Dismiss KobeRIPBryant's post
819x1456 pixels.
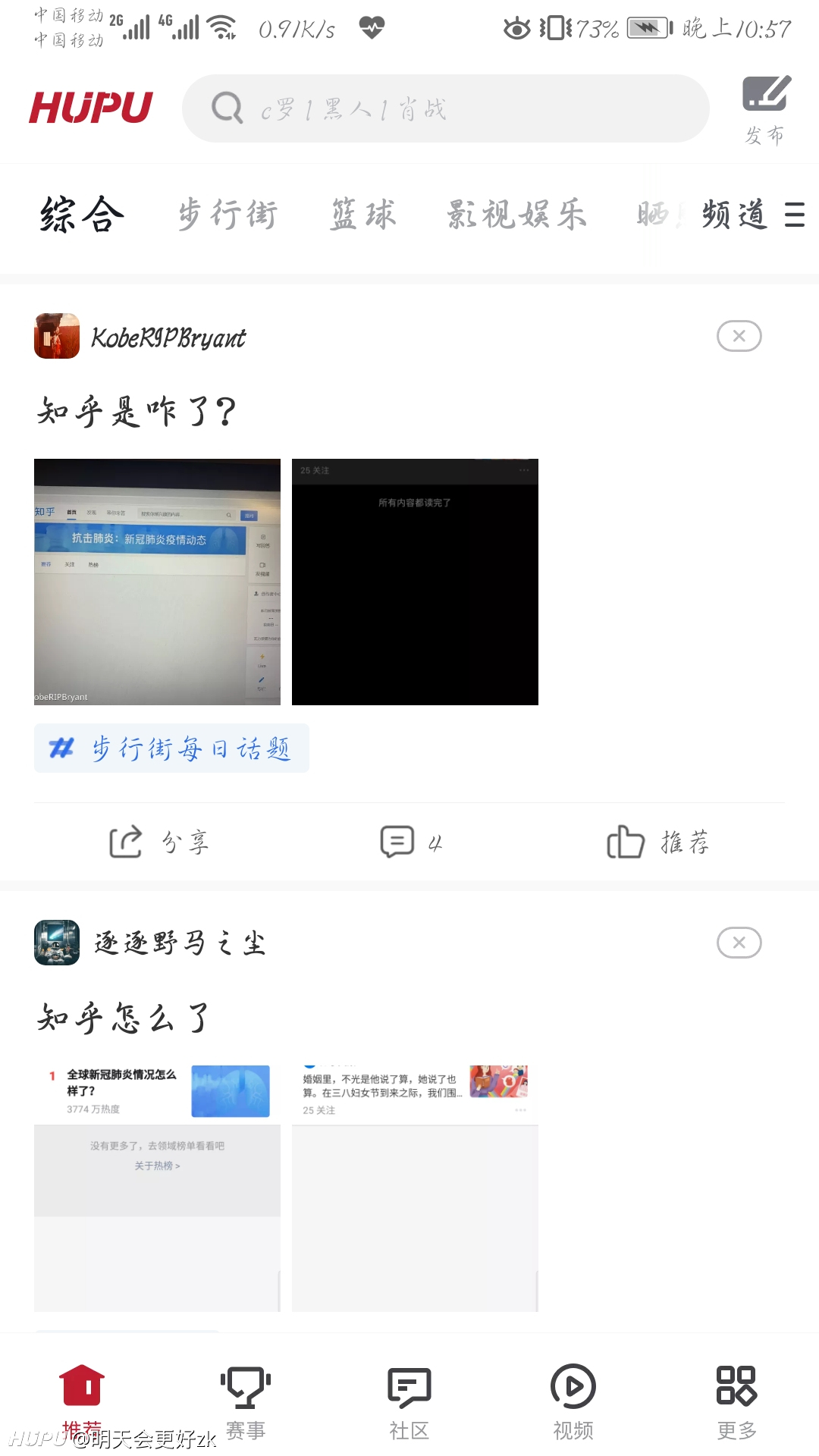739,336
